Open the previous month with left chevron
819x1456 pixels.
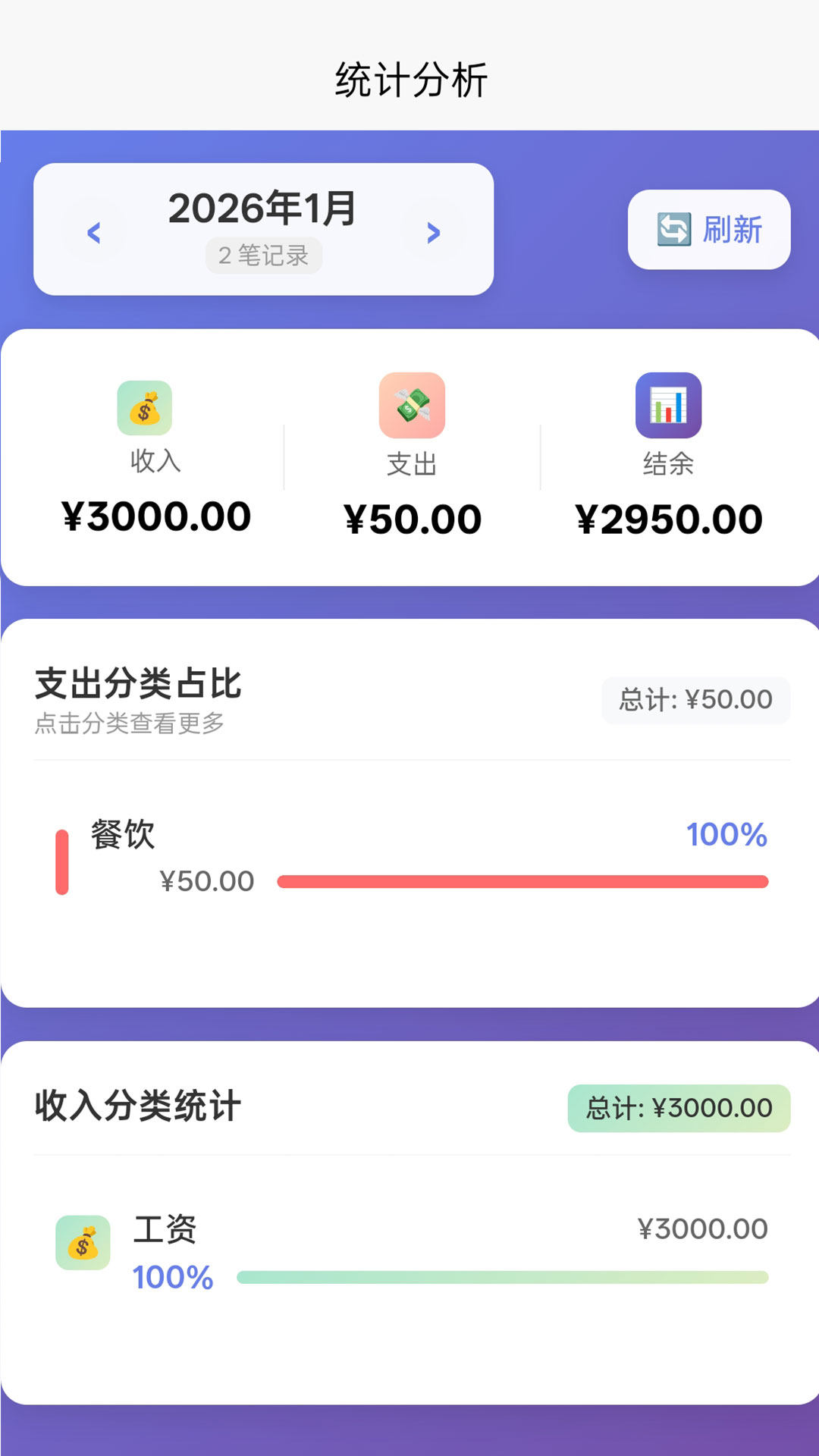[94, 234]
